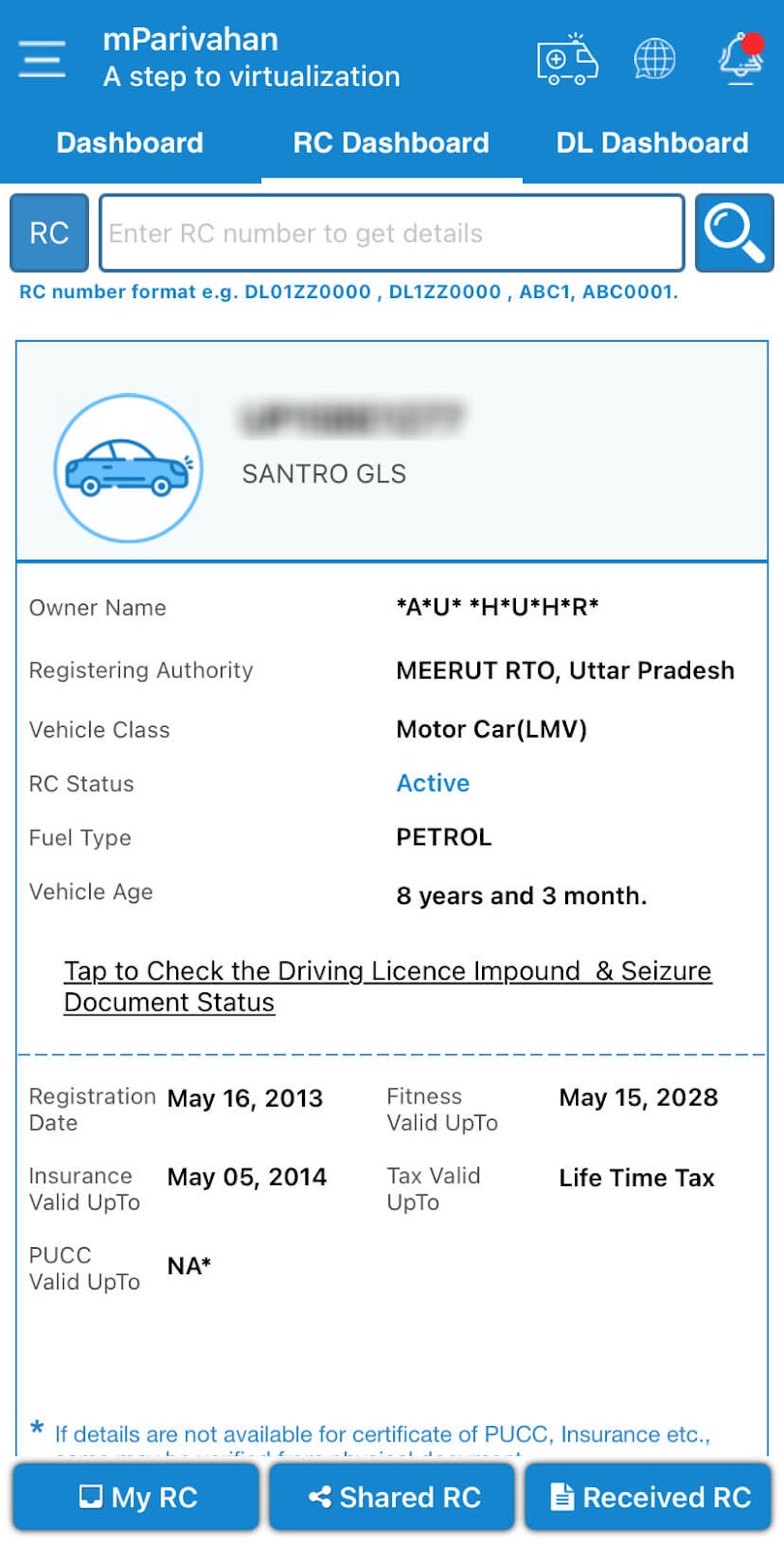Screen dimensions: 784x1549
Task: Check notifications via the bell icon
Action: 739,60
